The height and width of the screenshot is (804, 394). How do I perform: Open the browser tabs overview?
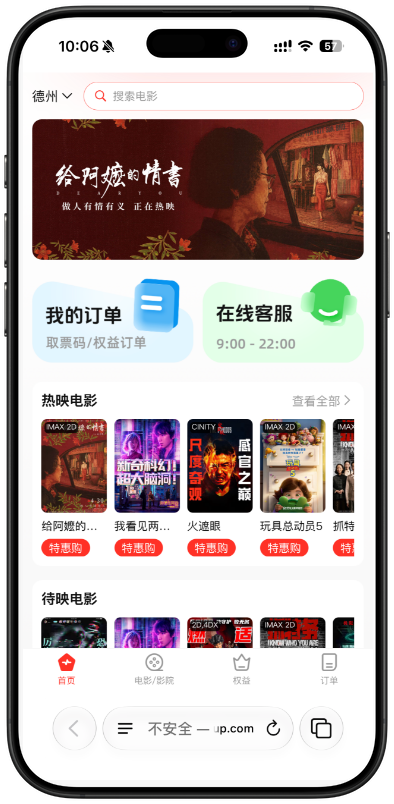coord(321,728)
